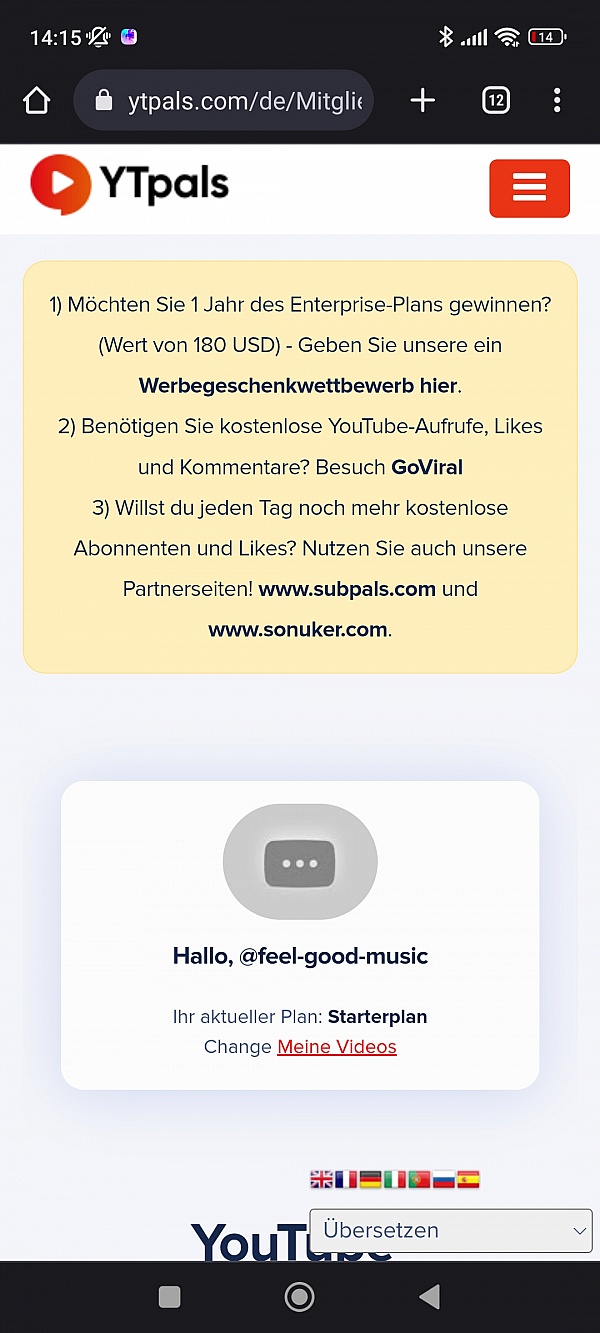The width and height of the screenshot is (600, 1333).
Task: Open the YTpals hamburger menu
Action: point(529,188)
